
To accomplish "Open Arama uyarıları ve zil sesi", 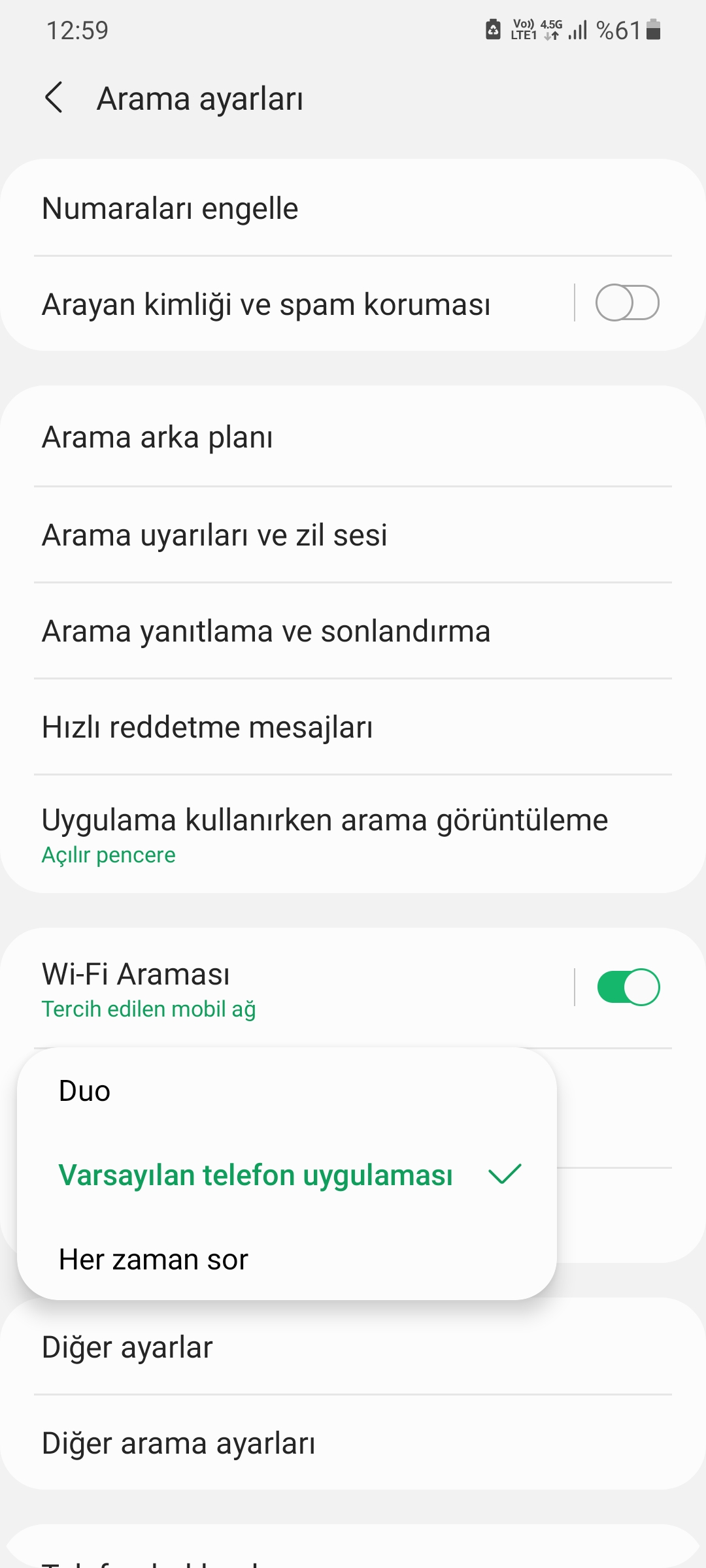I will pos(353,535).
